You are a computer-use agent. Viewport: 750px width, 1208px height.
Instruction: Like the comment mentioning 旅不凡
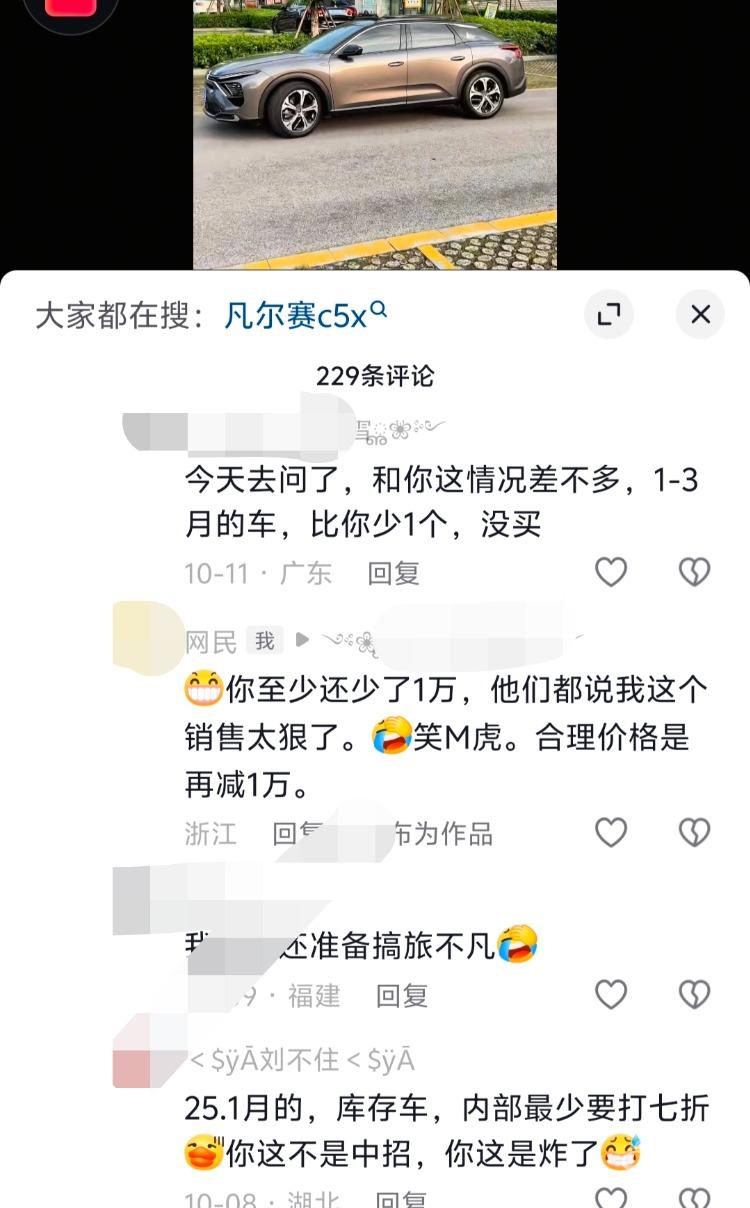611,994
